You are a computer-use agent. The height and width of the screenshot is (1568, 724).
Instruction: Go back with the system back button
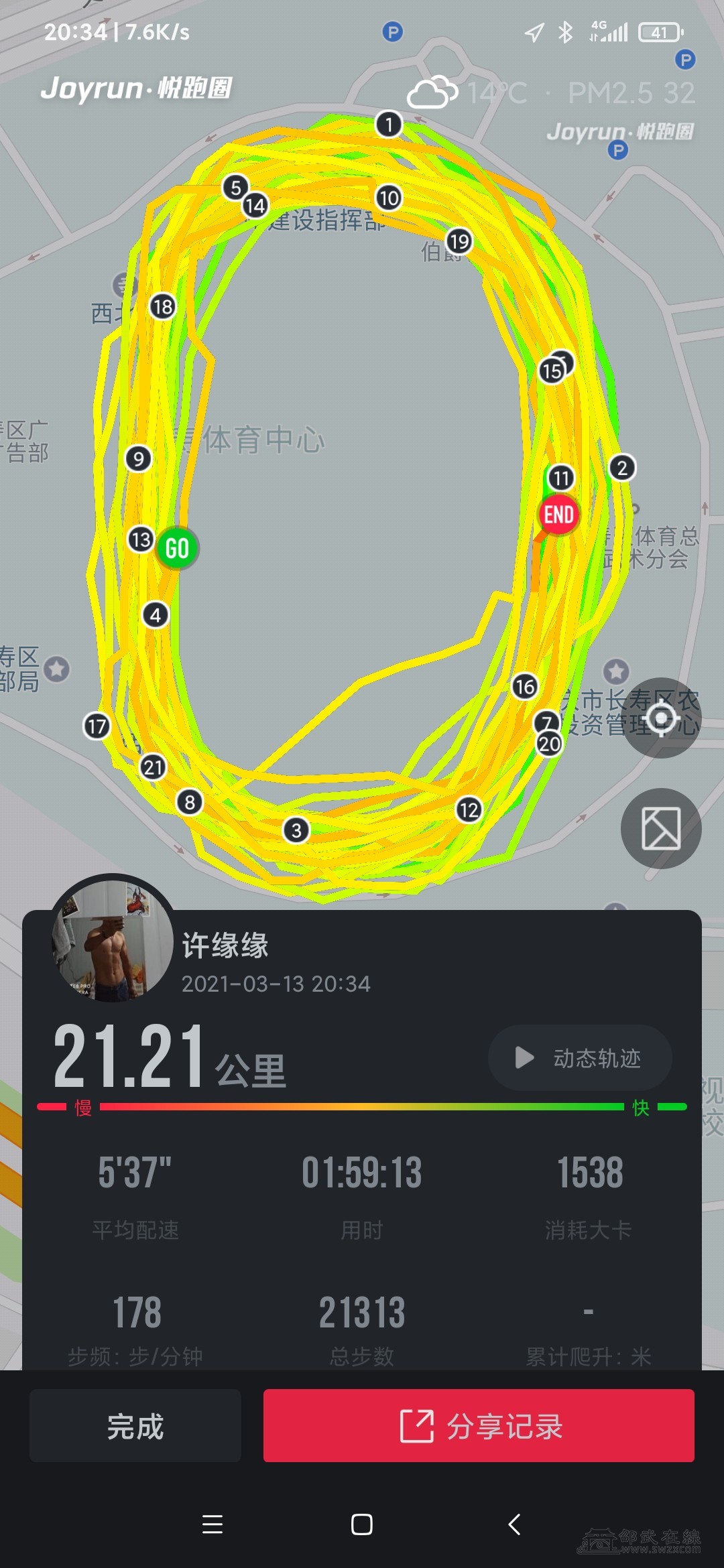514,1524
